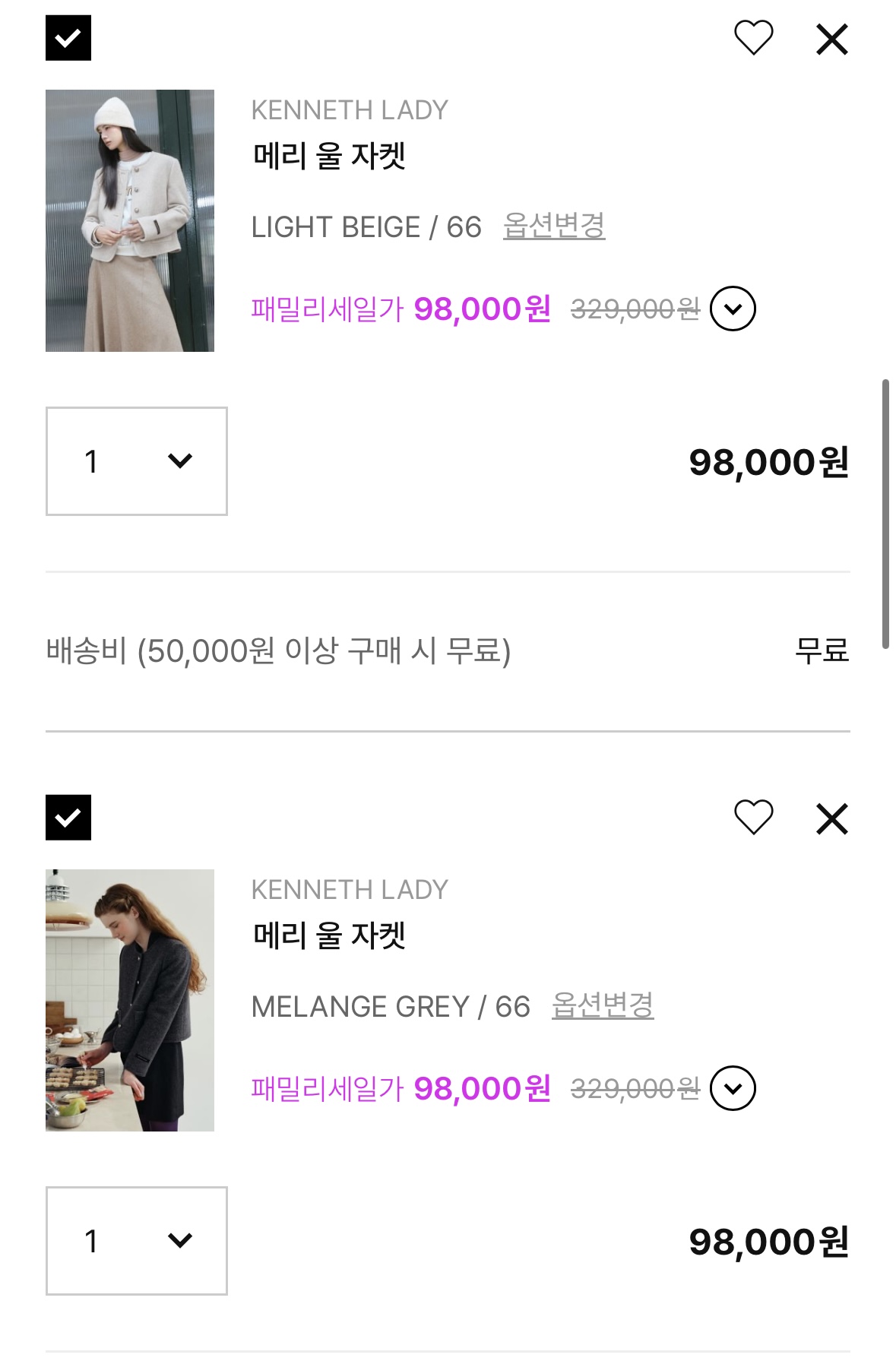Remove MELANGE GREY jacket from cart
896x1361 pixels.
point(831,818)
